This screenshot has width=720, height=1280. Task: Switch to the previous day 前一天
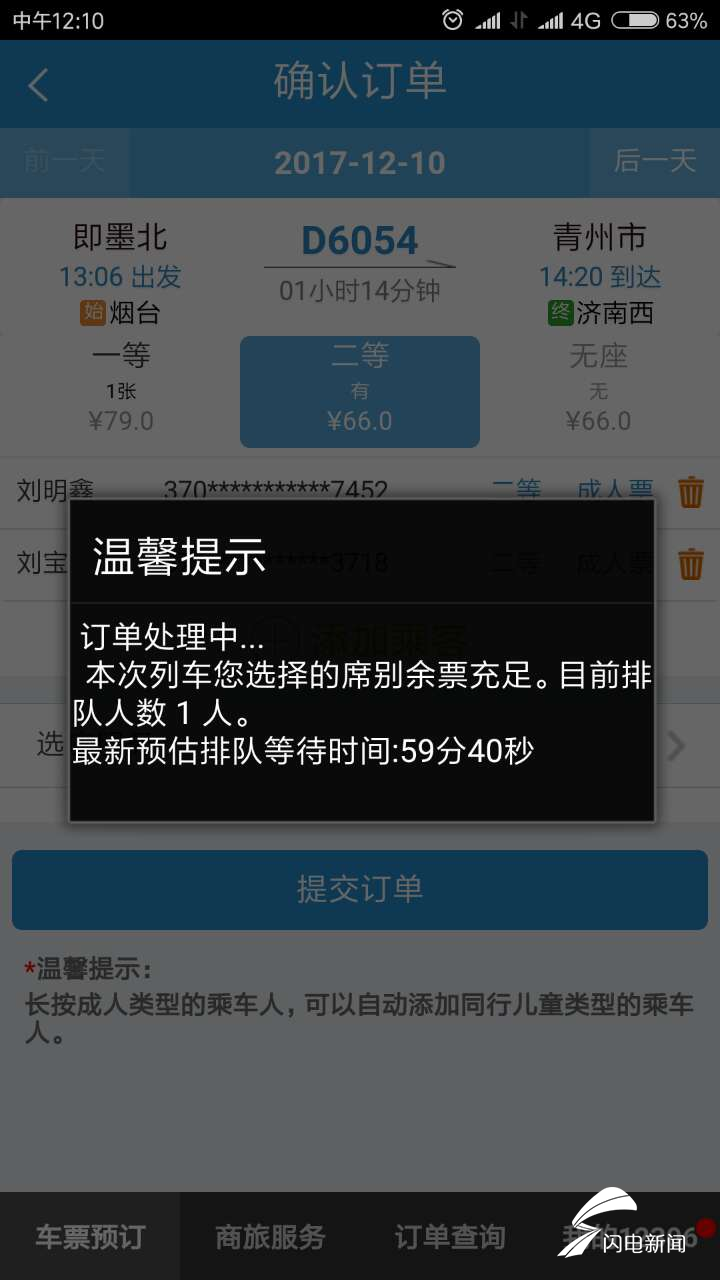coord(65,162)
